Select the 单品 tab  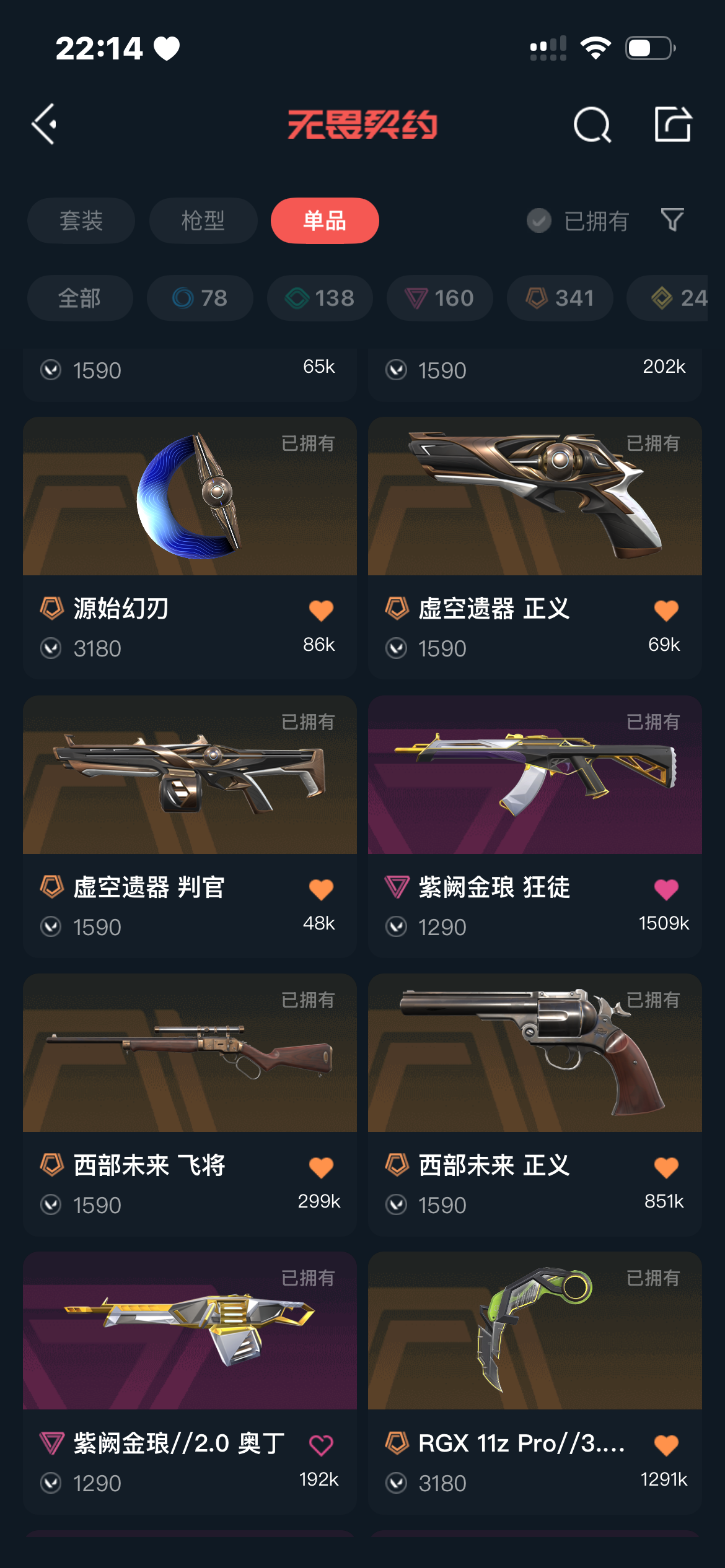pos(325,221)
